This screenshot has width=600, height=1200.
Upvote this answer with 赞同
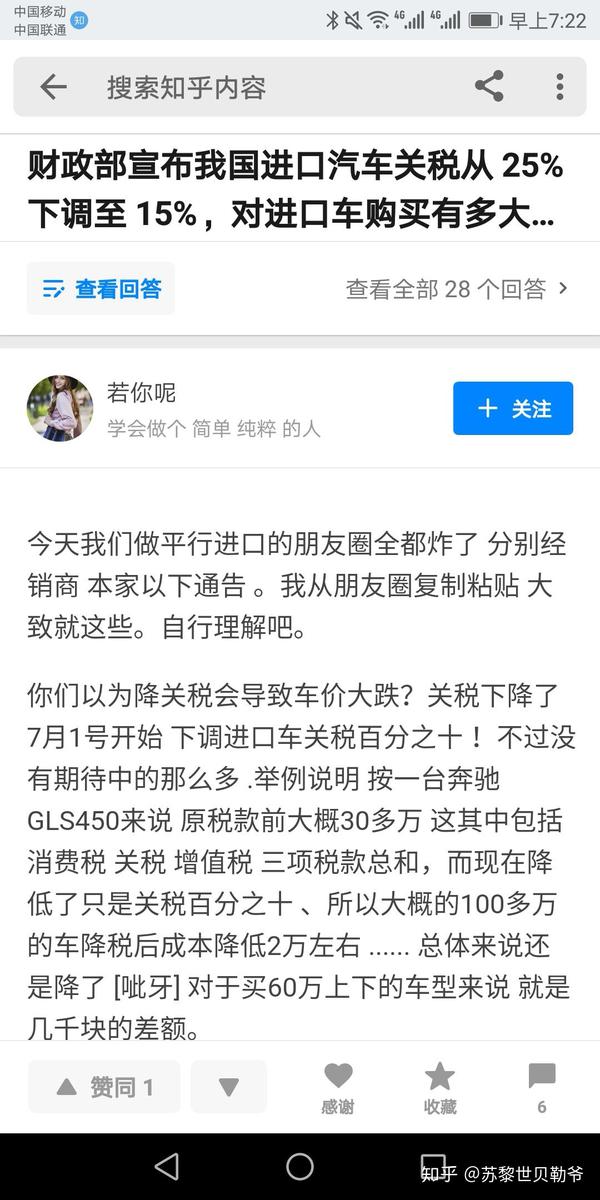click(x=104, y=1087)
